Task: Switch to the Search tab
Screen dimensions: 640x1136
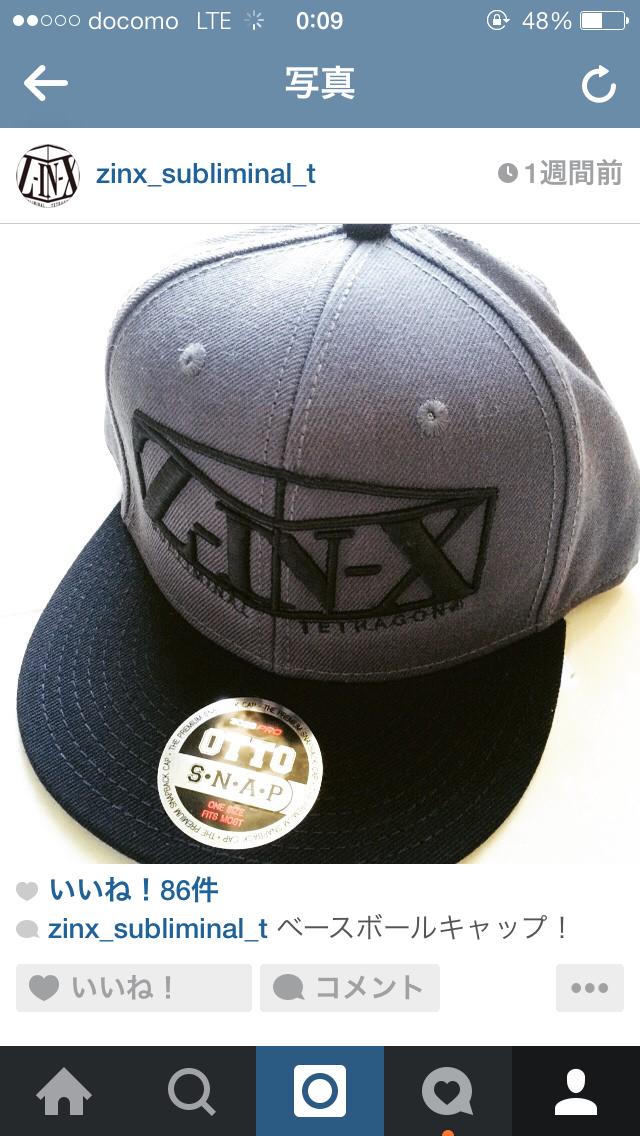Action: (192, 1091)
